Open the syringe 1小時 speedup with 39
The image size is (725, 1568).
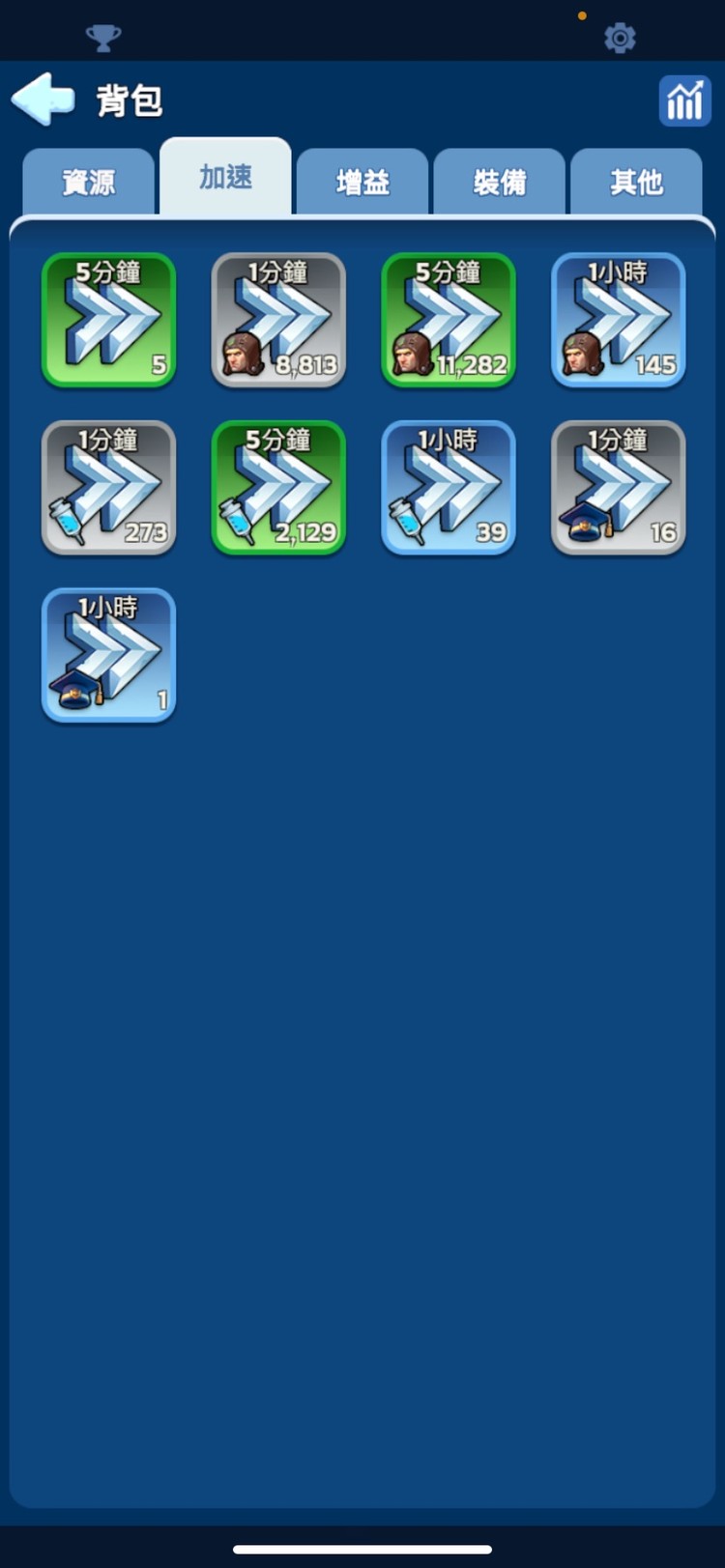449,488
